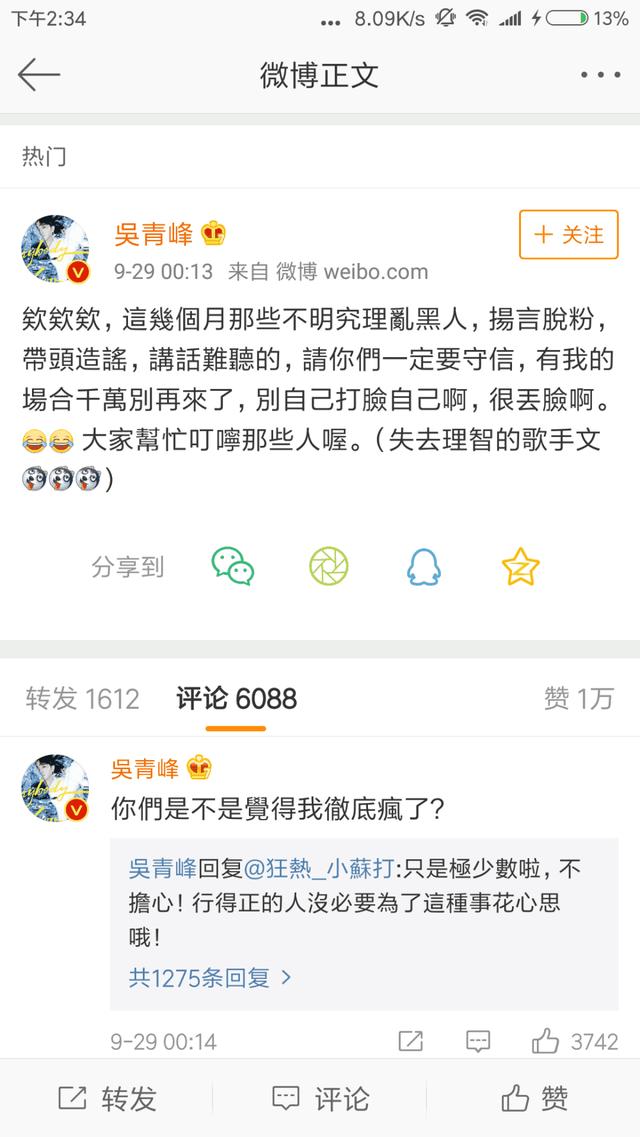Open commenter 吴青峰's name link

tap(145, 768)
